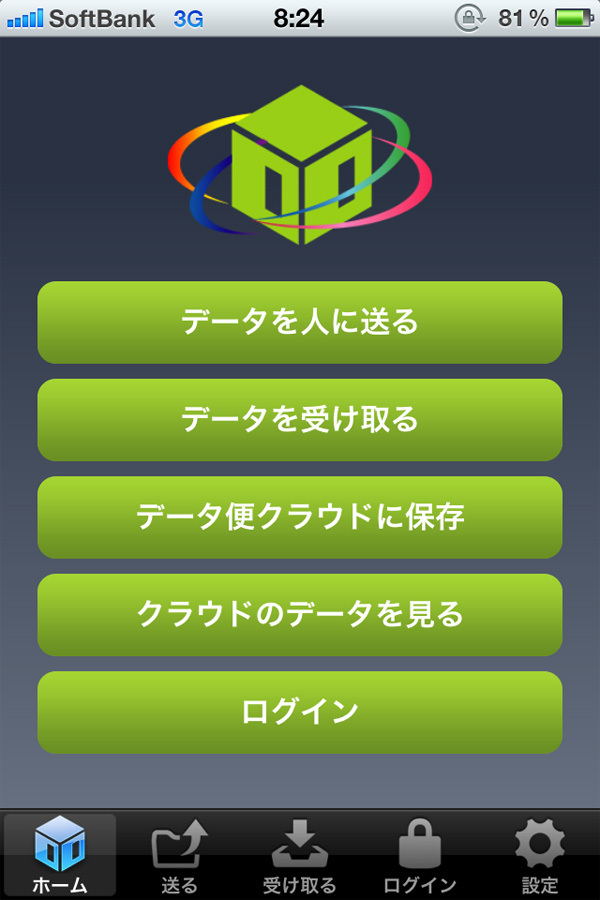This screenshot has height=900, width=600.
Task: Choose データ便クラウドに保存 button
Action: coord(300,517)
